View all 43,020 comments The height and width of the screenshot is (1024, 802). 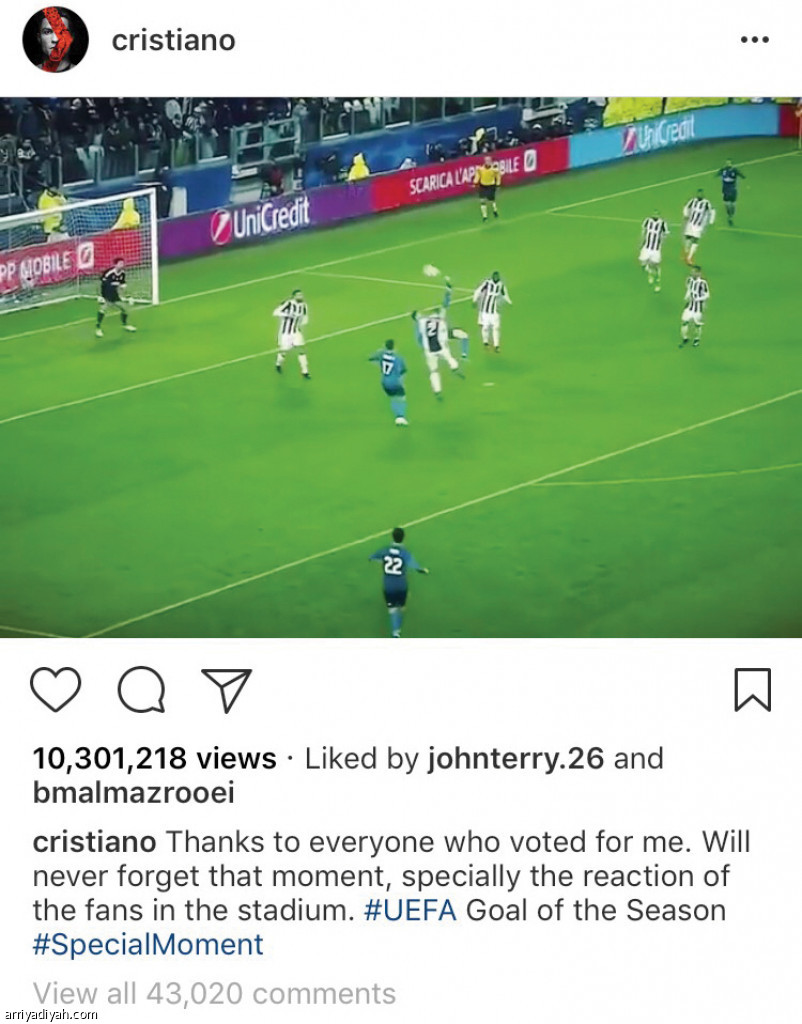[x=214, y=993]
